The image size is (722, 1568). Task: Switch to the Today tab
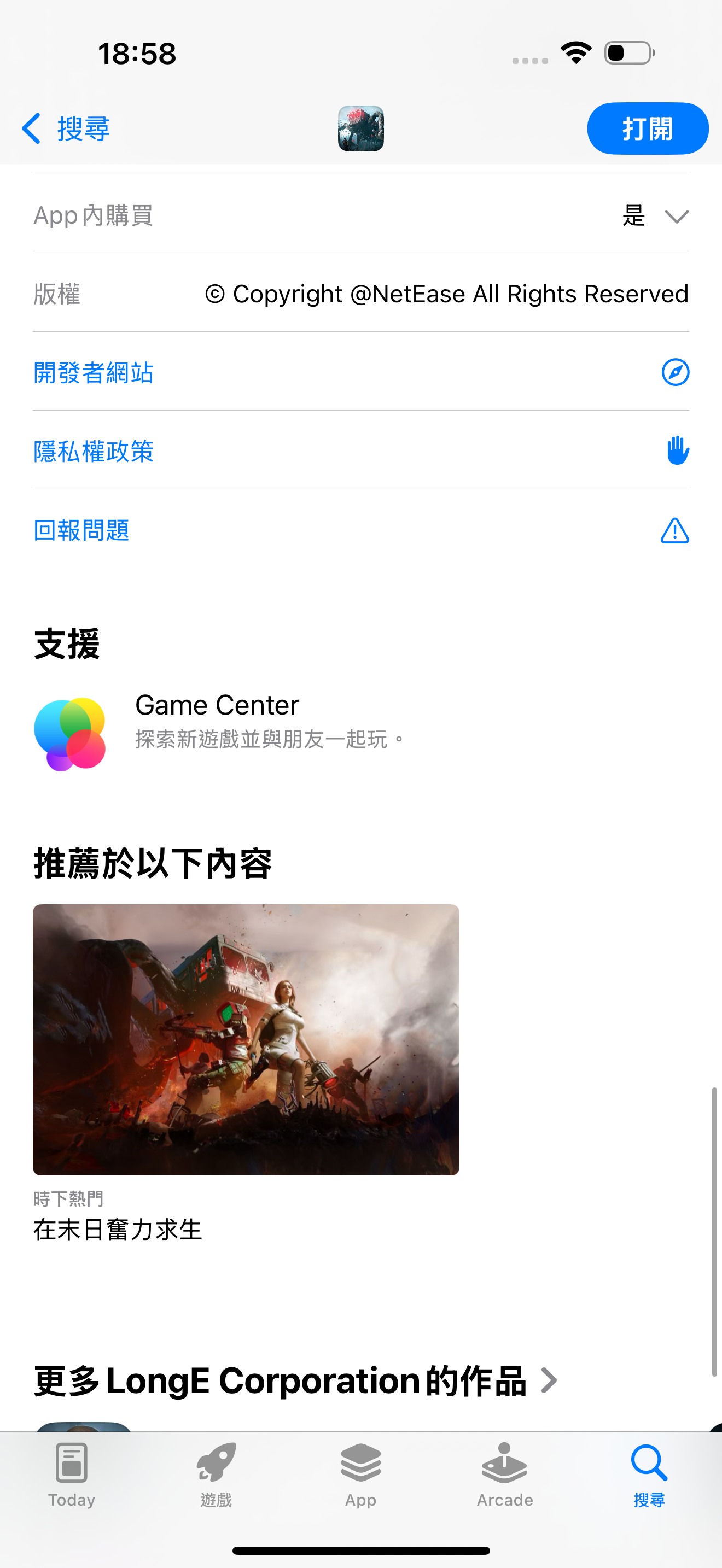pos(72,1473)
